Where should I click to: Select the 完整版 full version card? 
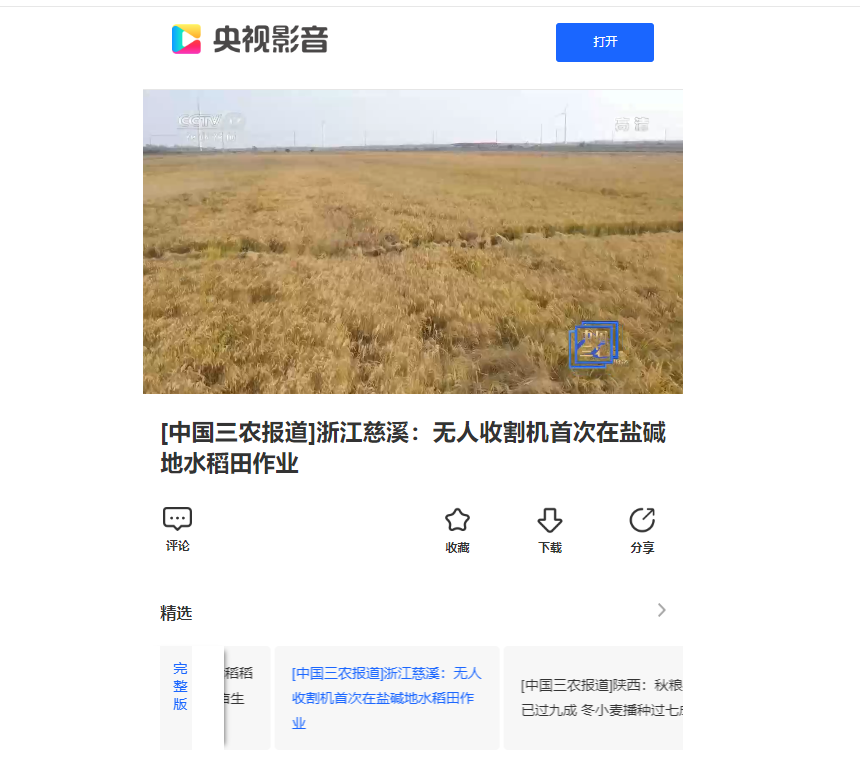[x=180, y=686]
